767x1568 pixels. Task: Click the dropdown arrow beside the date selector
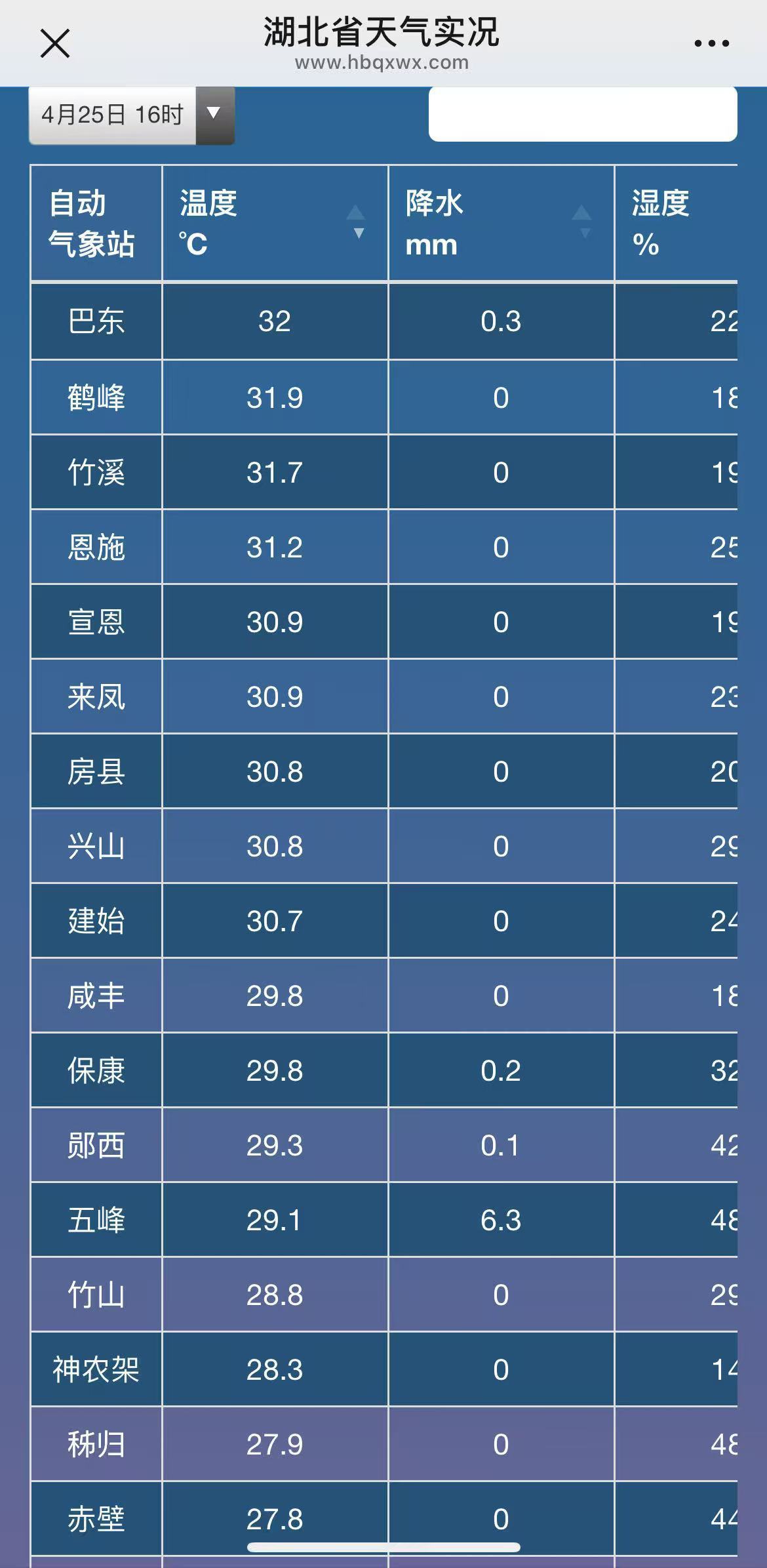click(215, 113)
